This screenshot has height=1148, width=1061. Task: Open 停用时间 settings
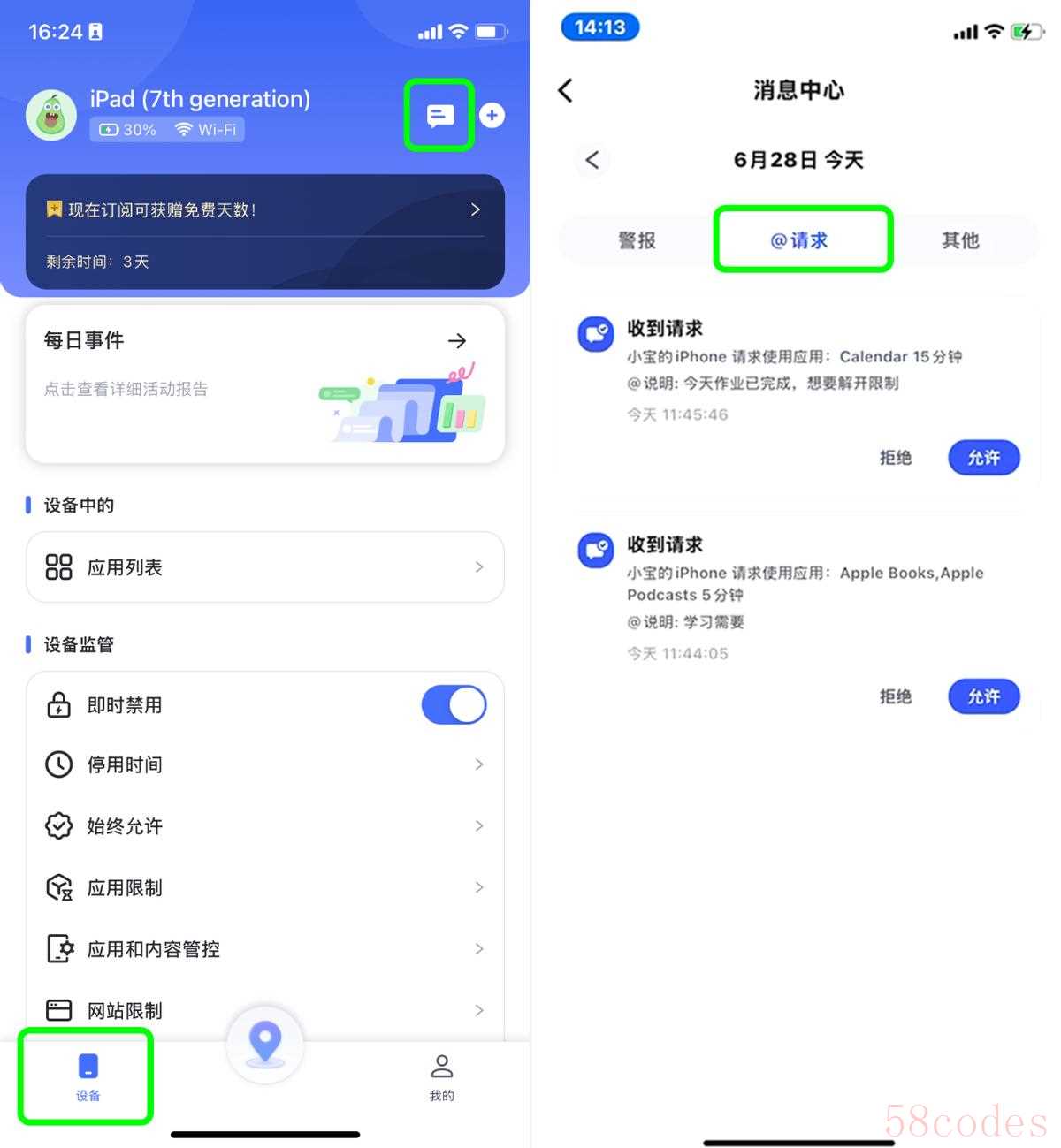(x=265, y=764)
